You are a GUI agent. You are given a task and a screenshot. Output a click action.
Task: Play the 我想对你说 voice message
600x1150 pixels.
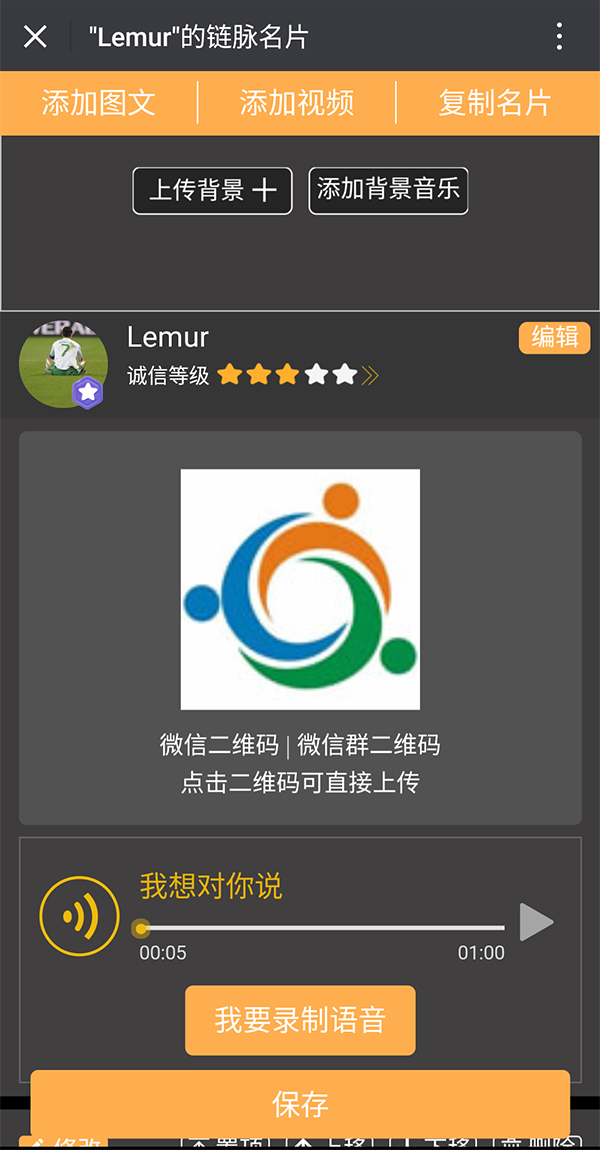point(536,922)
